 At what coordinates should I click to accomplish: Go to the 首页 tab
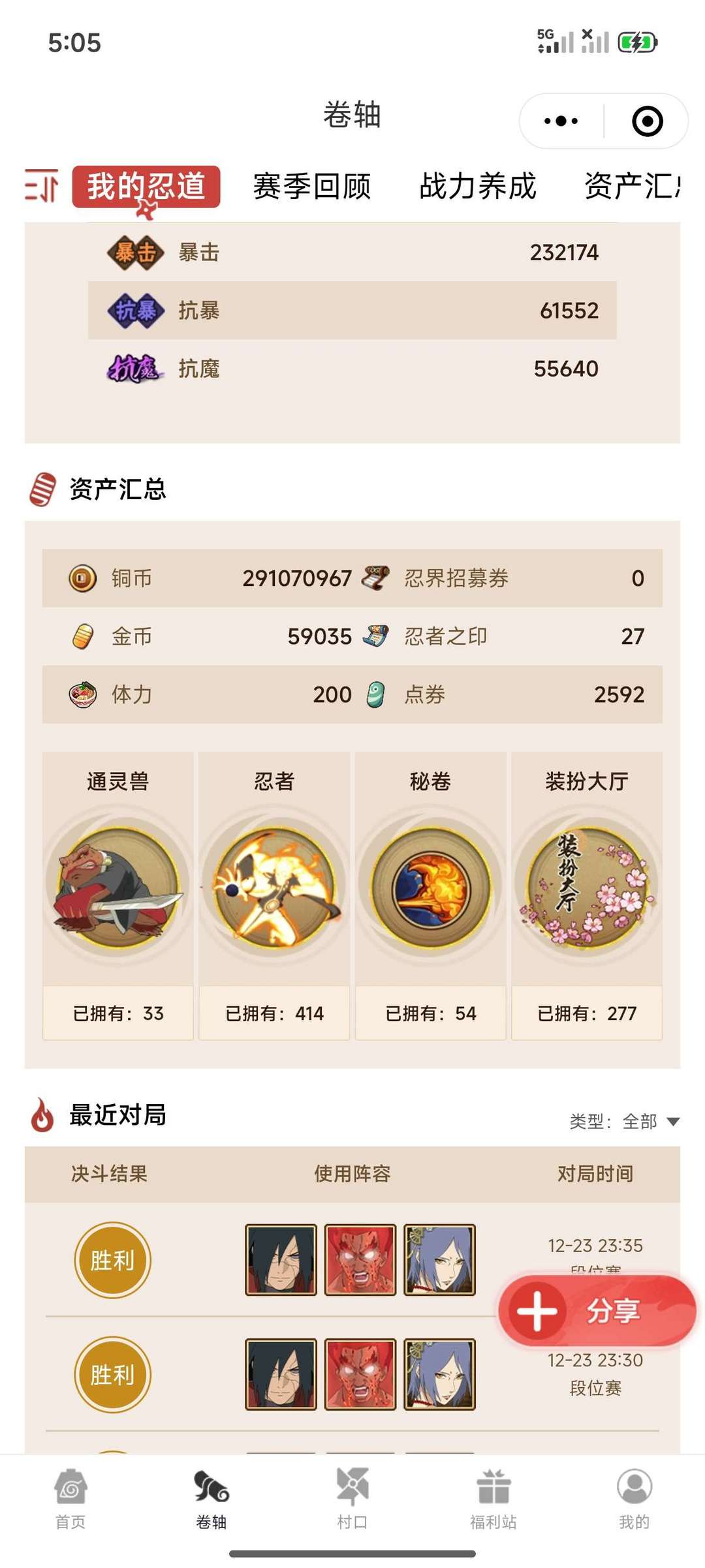pos(70,1499)
